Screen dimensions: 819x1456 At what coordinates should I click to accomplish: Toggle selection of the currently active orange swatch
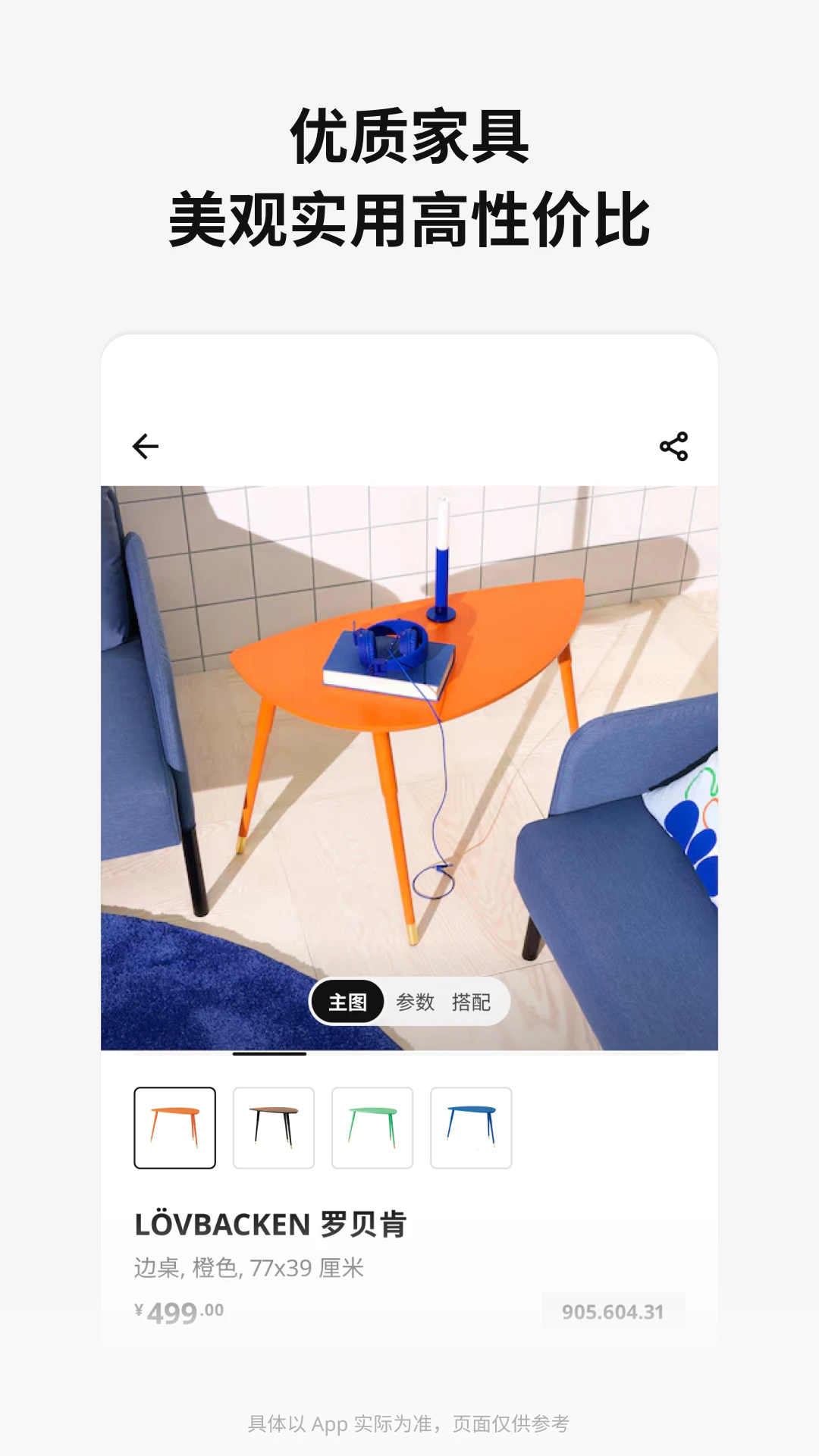[x=174, y=1128]
